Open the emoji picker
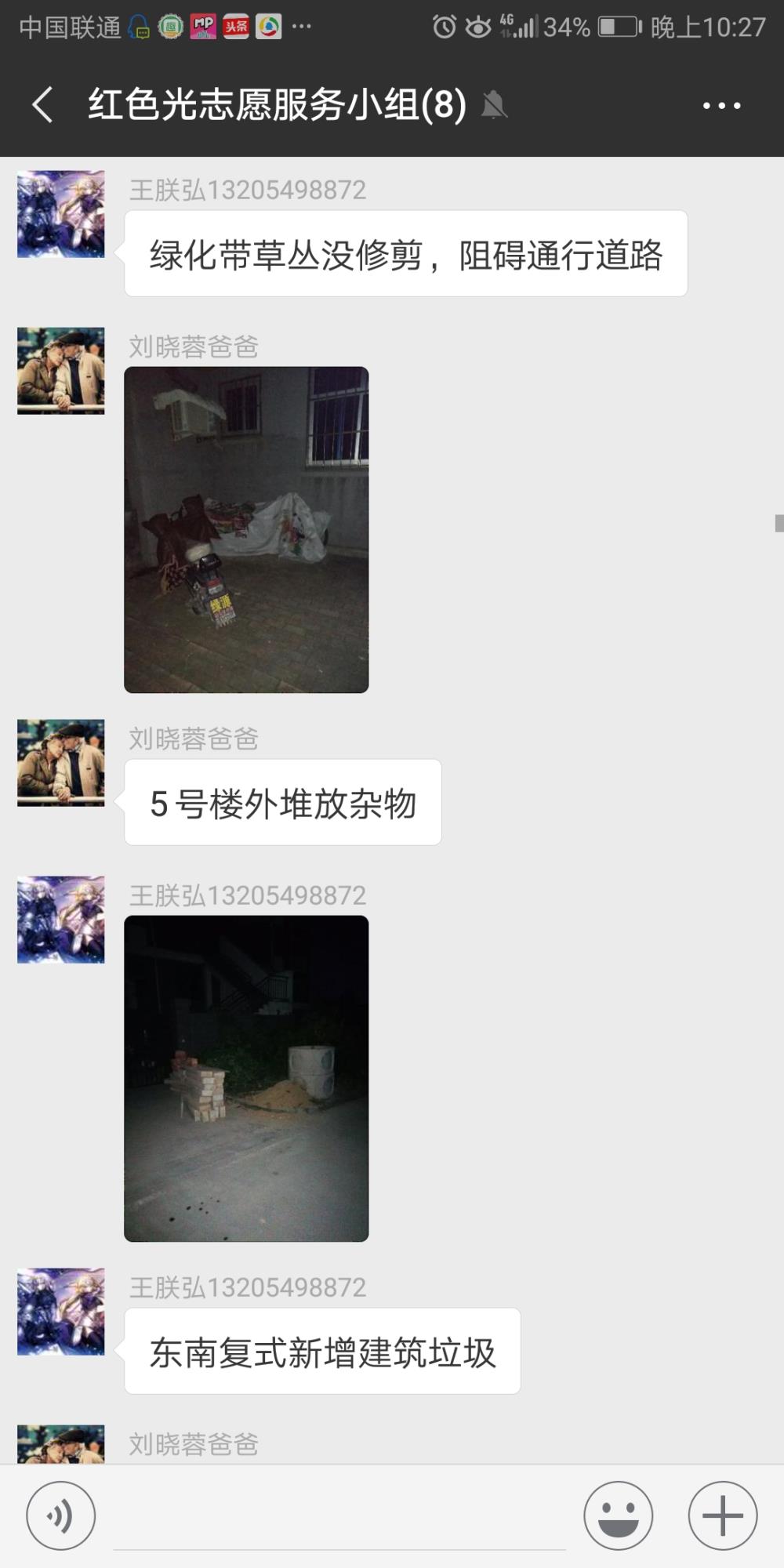 point(618,1516)
